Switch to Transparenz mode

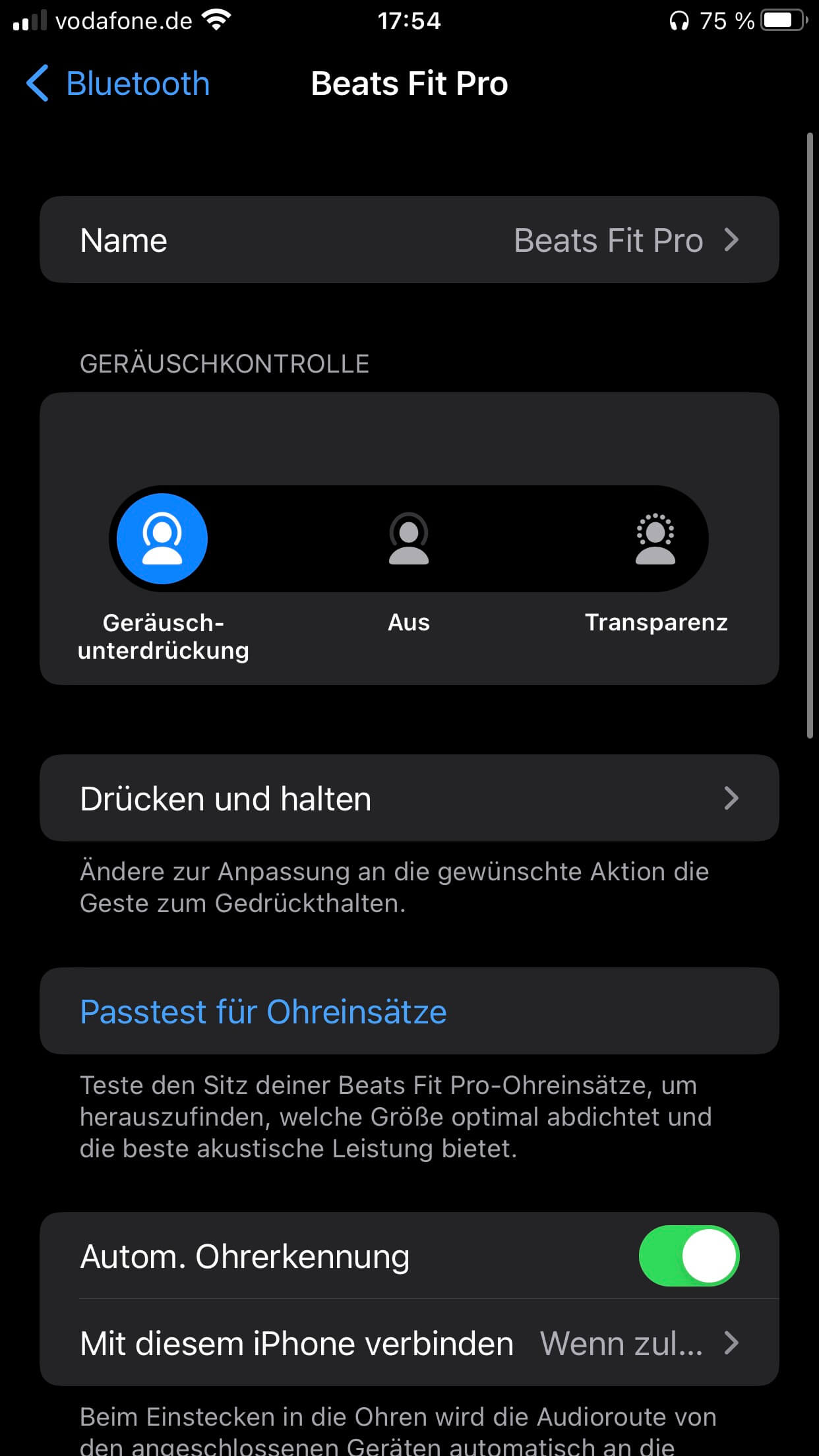(x=655, y=539)
